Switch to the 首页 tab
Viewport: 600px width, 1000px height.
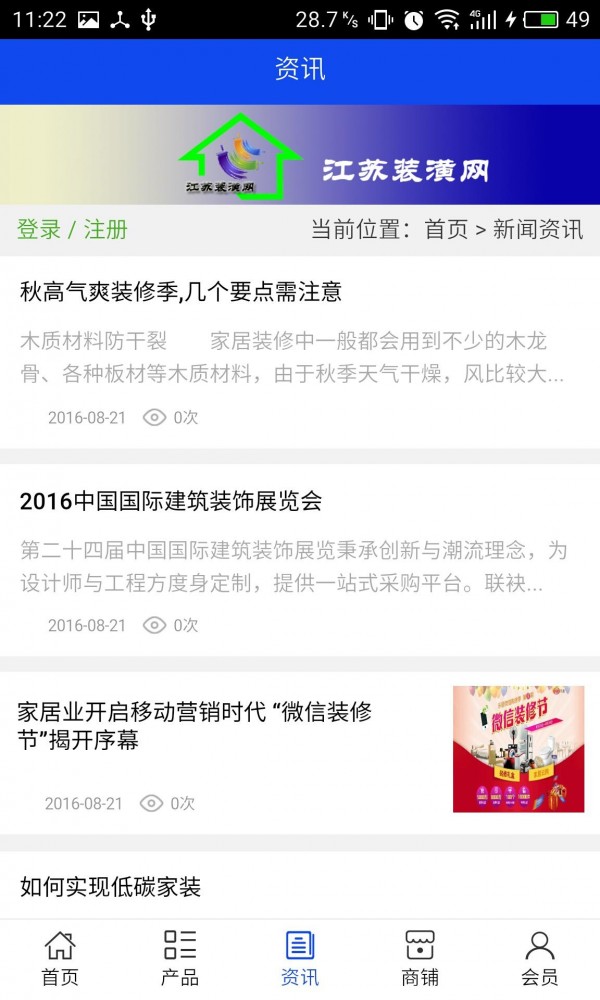click(60, 958)
